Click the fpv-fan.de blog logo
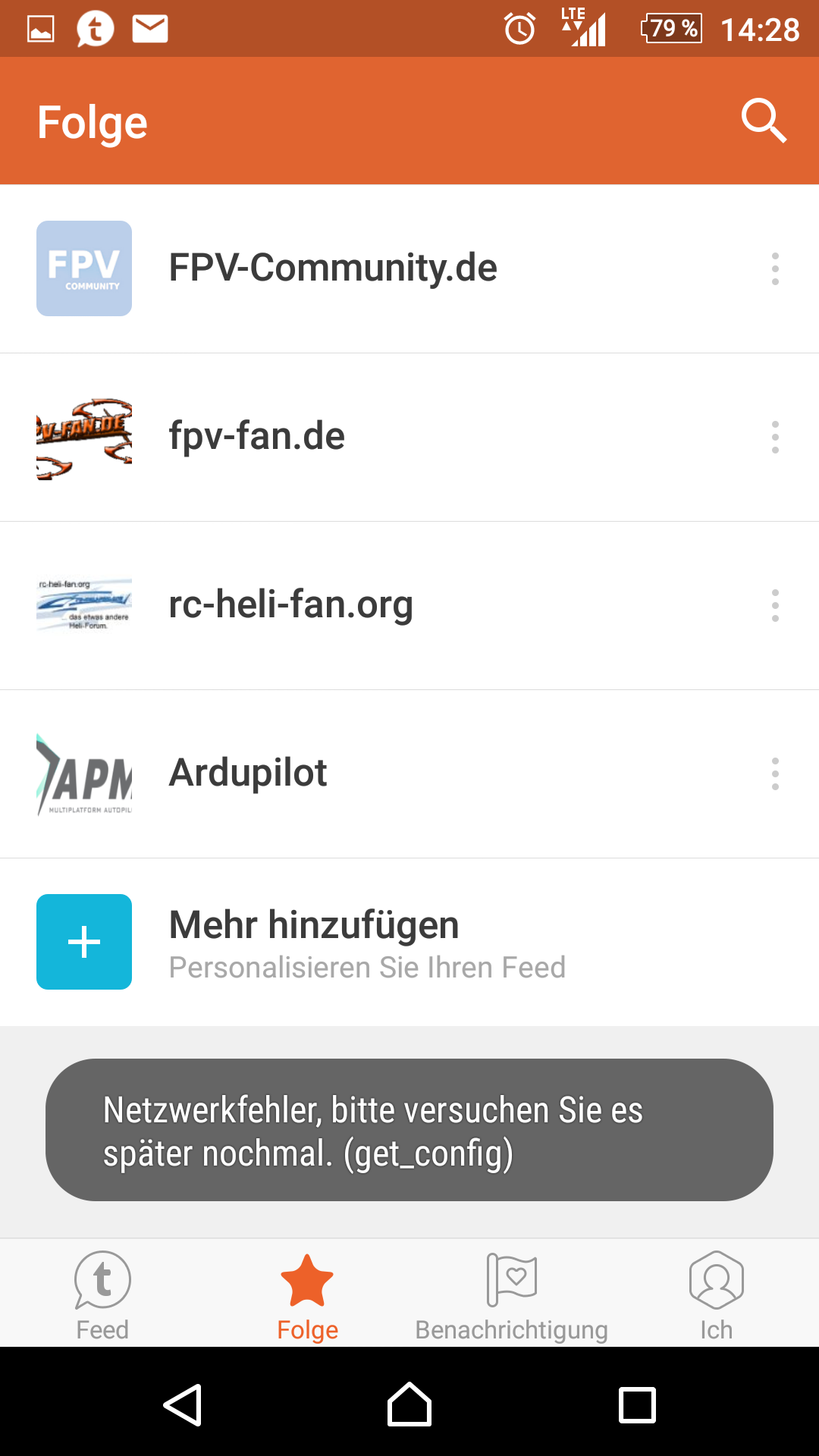The height and width of the screenshot is (1456, 819). 83,436
